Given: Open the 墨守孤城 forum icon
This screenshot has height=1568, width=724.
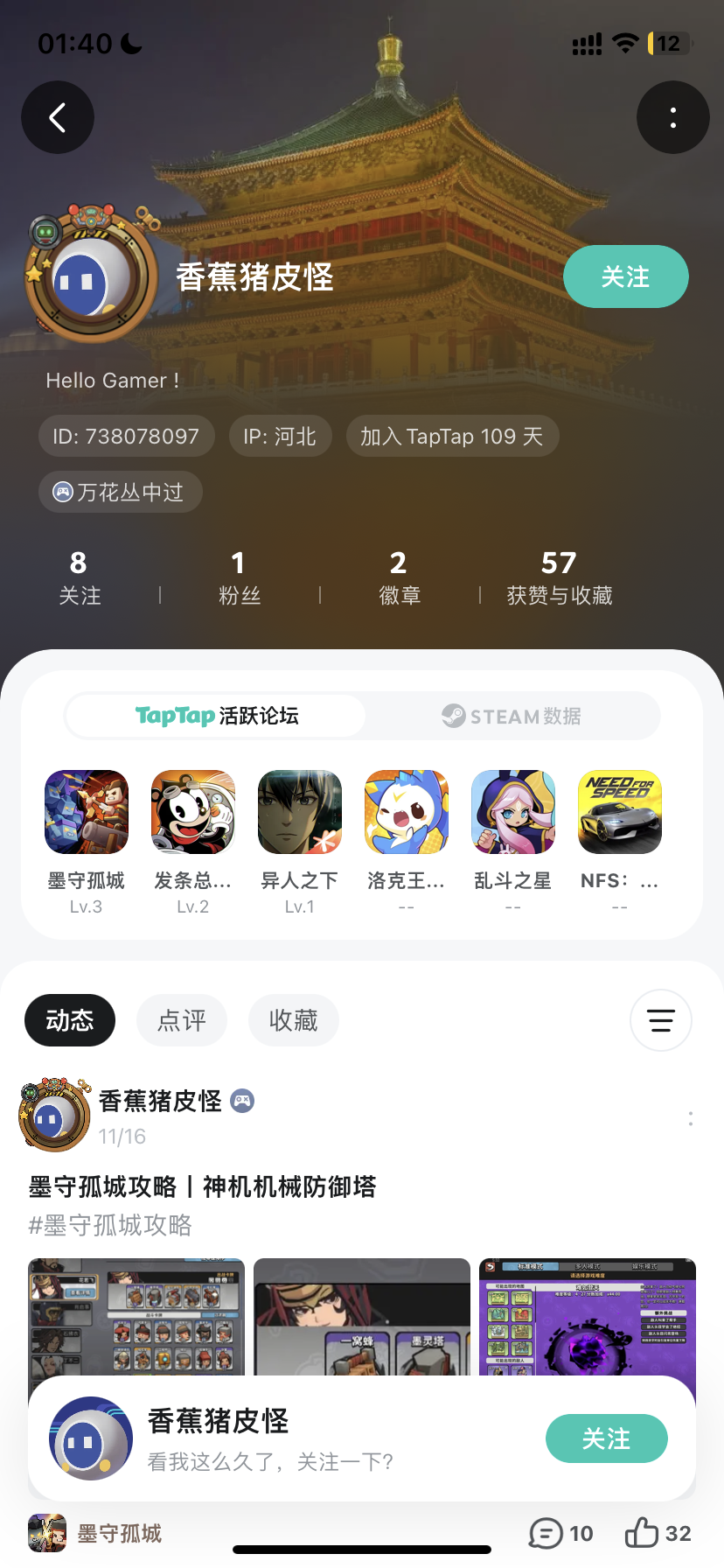Looking at the screenshot, I should pos(87,812).
